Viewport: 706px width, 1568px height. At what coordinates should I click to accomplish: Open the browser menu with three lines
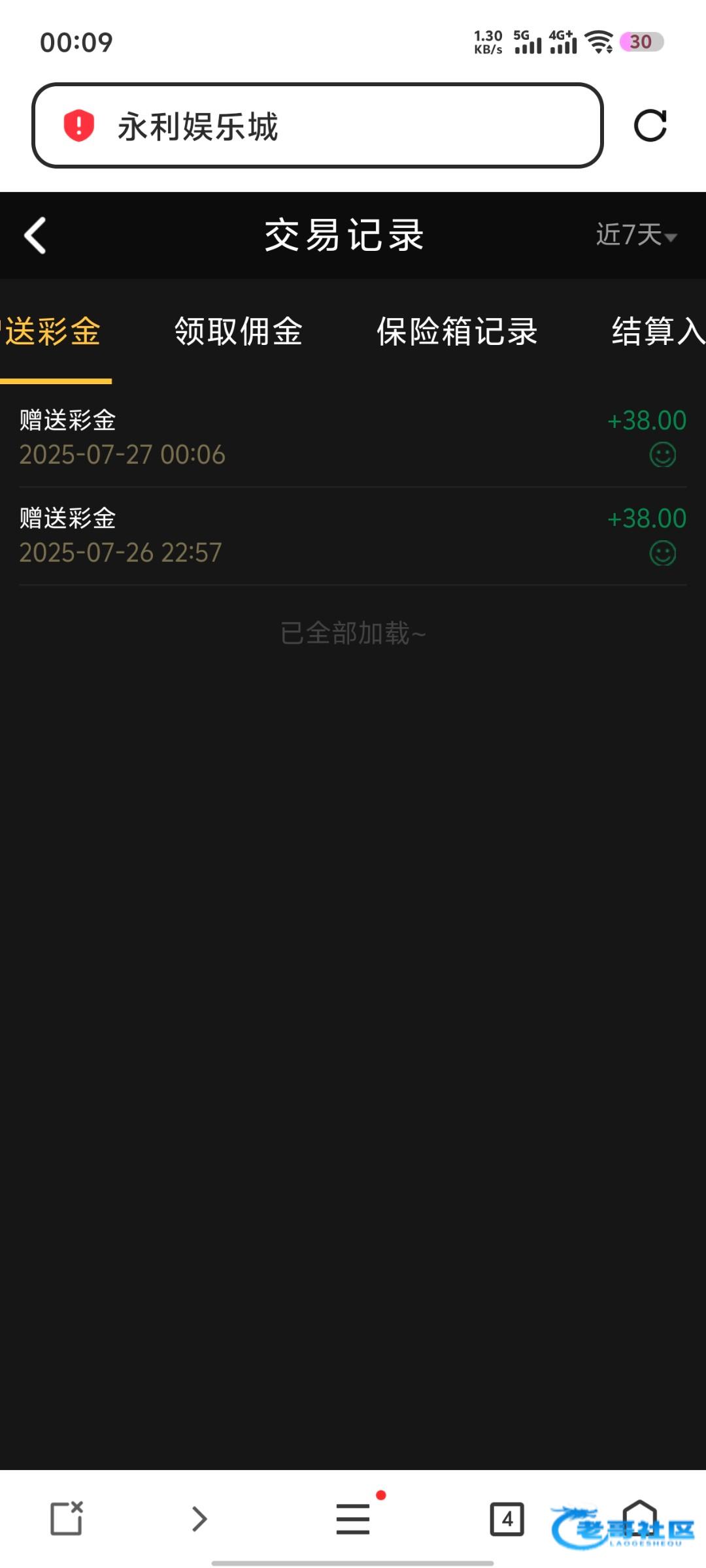(x=353, y=1518)
